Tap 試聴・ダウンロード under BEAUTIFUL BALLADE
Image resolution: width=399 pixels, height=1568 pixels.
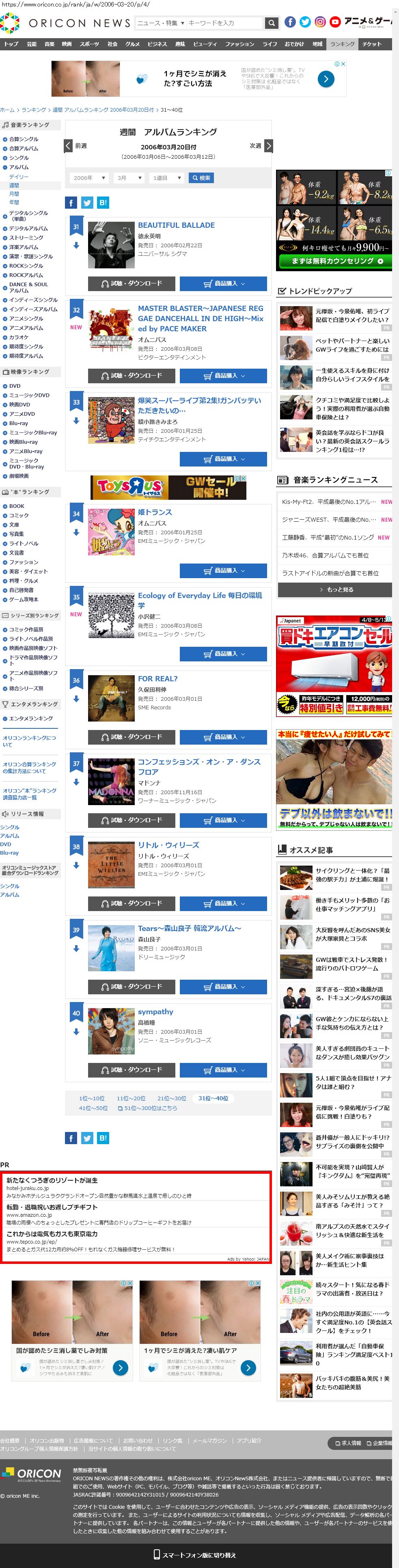pyautogui.click(x=132, y=284)
